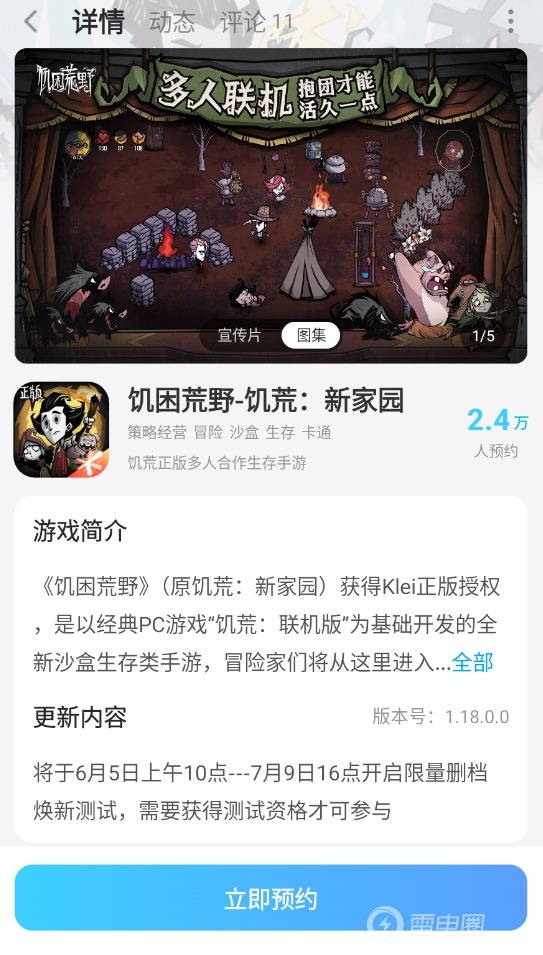Expand the game intro via 全部
Viewport: 543px width, 955px height.
(472, 662)
